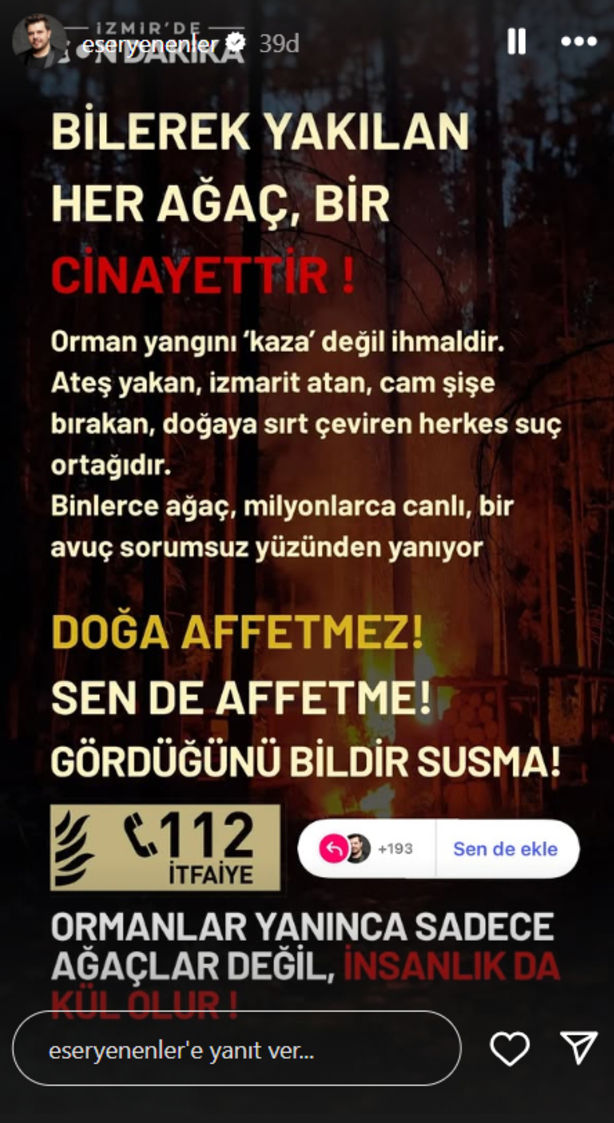Pause the story playback
614x1123 pixels.
517,41
